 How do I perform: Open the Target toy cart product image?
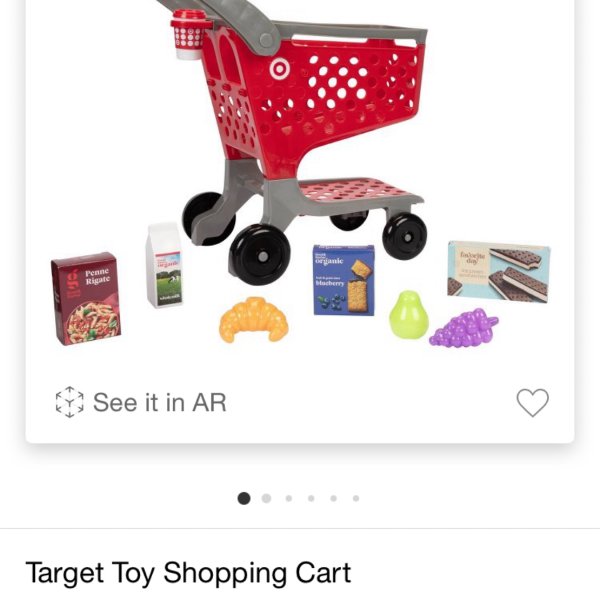point(300,180)
